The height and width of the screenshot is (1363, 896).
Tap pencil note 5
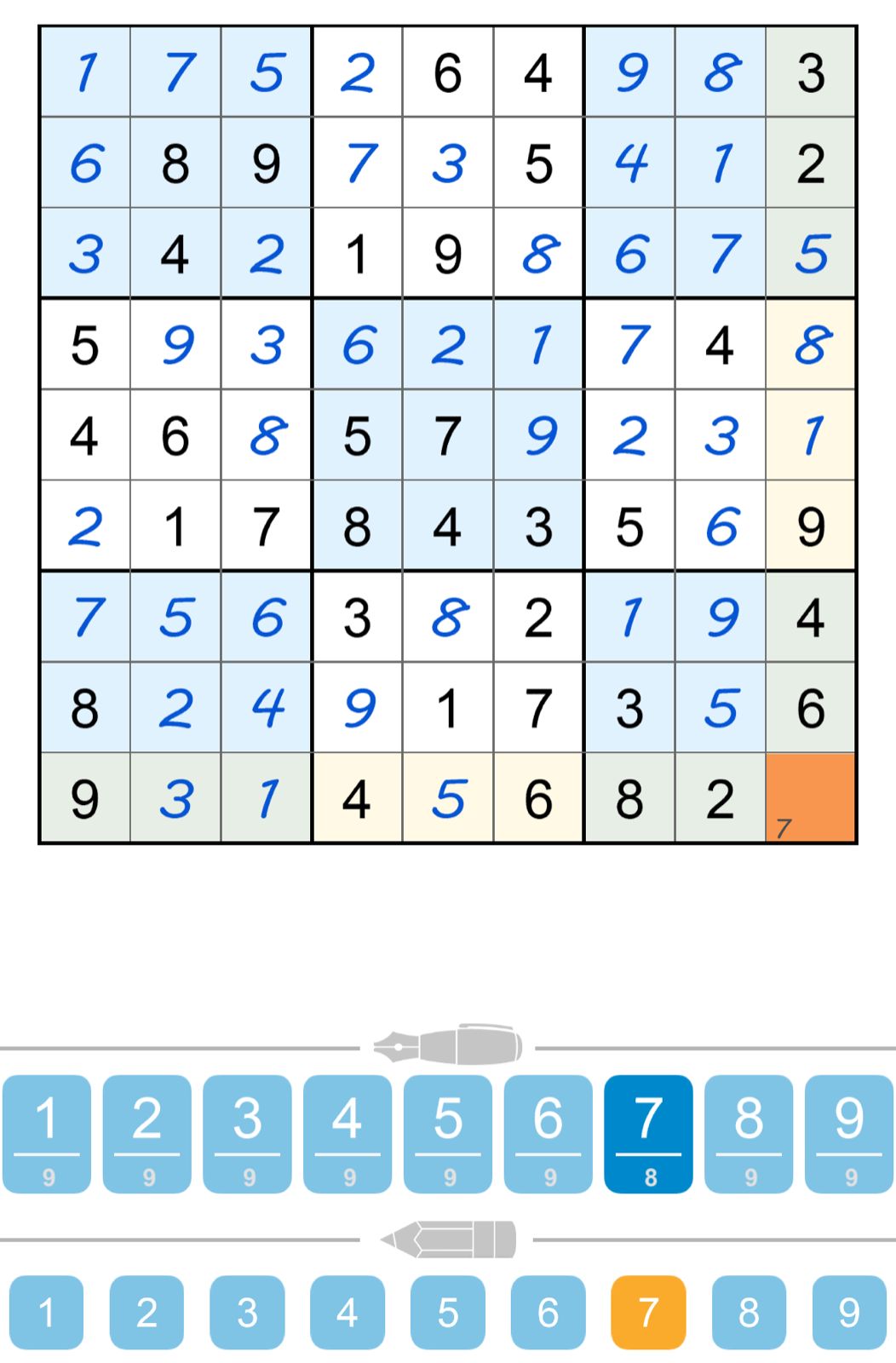(x=448, y=1312)
